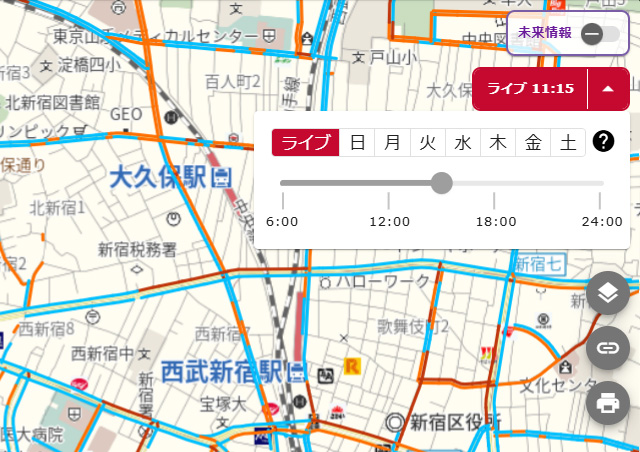The width and height of the screenshot is (640, 452).
Task: Toggle the 未来情報 switch
Action: [598, 33]
